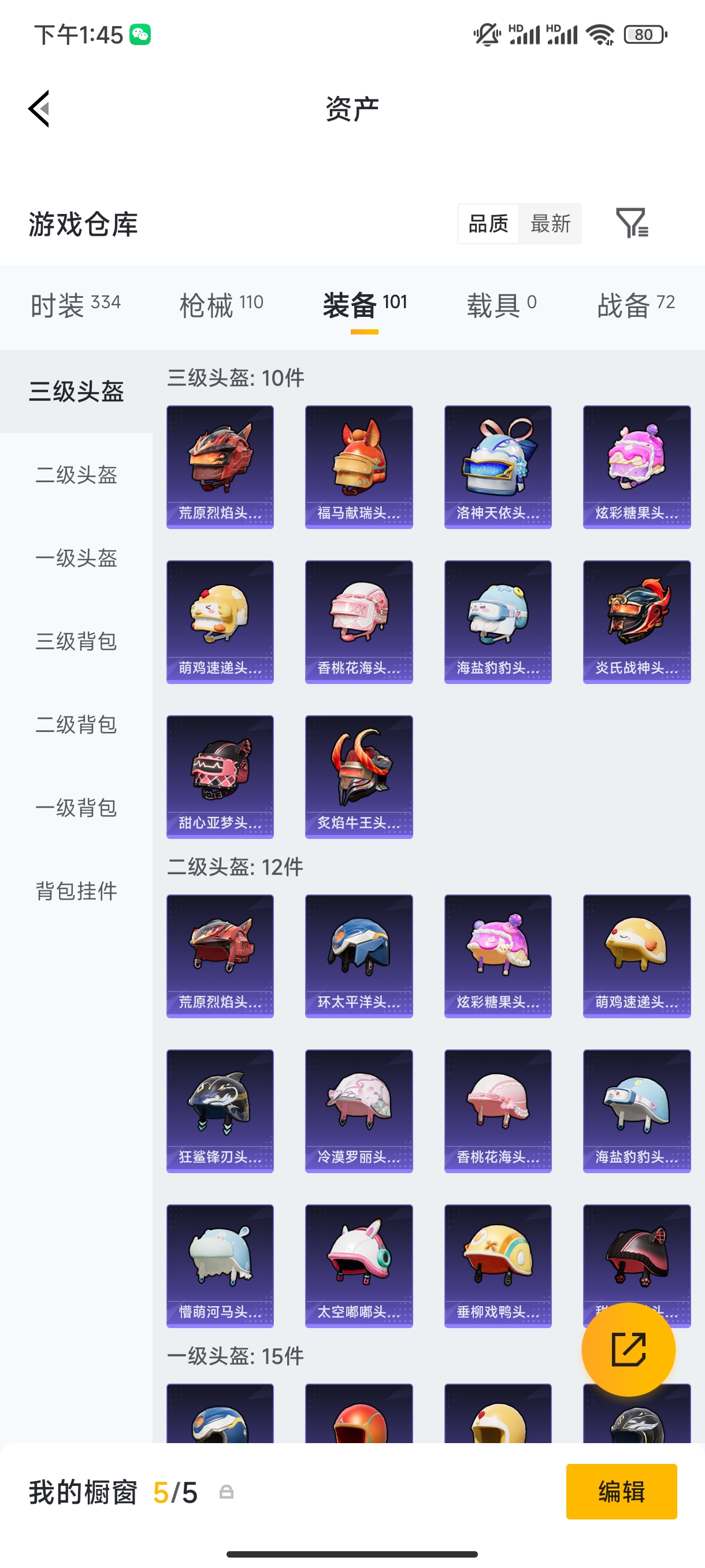Switch sorting to 最新

tap(550, 224)
